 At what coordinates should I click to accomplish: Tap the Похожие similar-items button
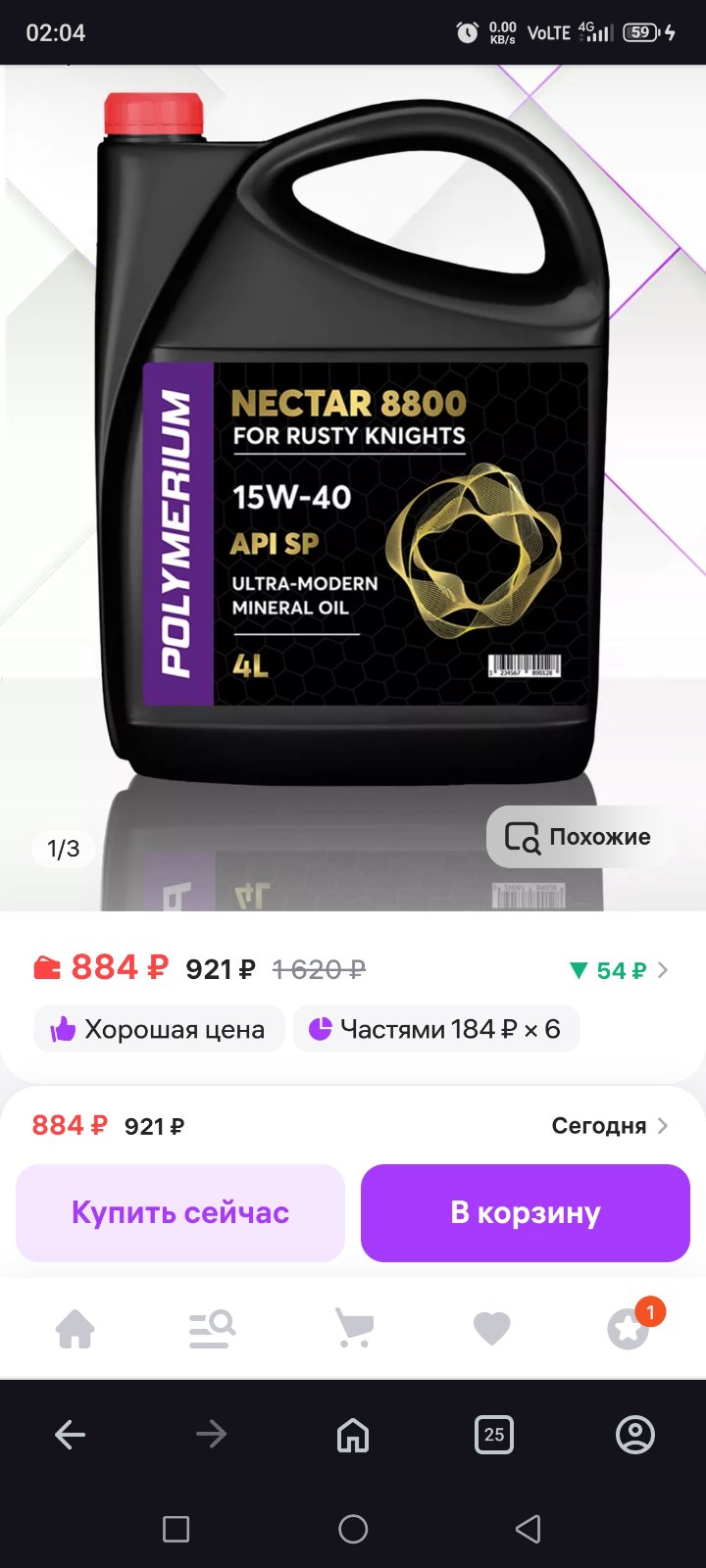tap(579, 837)
